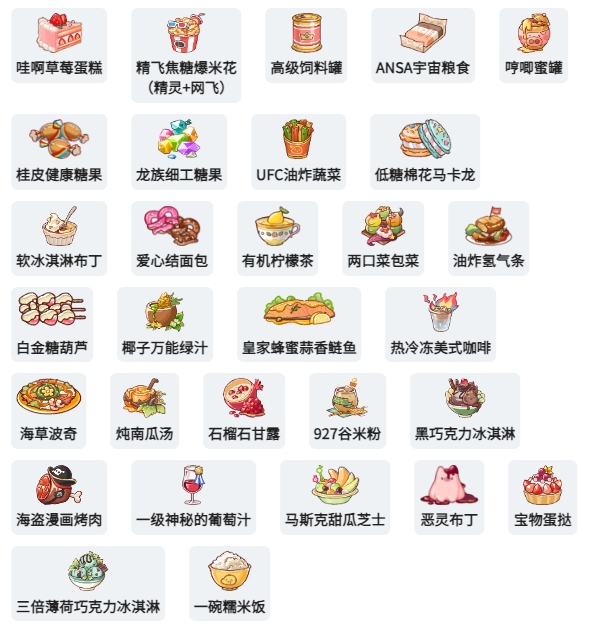This screenshot has height=627, width=605.
Task: Select the 皇家蜂蜜蒜香鲢鱼 dish
Action: point(299,324)
